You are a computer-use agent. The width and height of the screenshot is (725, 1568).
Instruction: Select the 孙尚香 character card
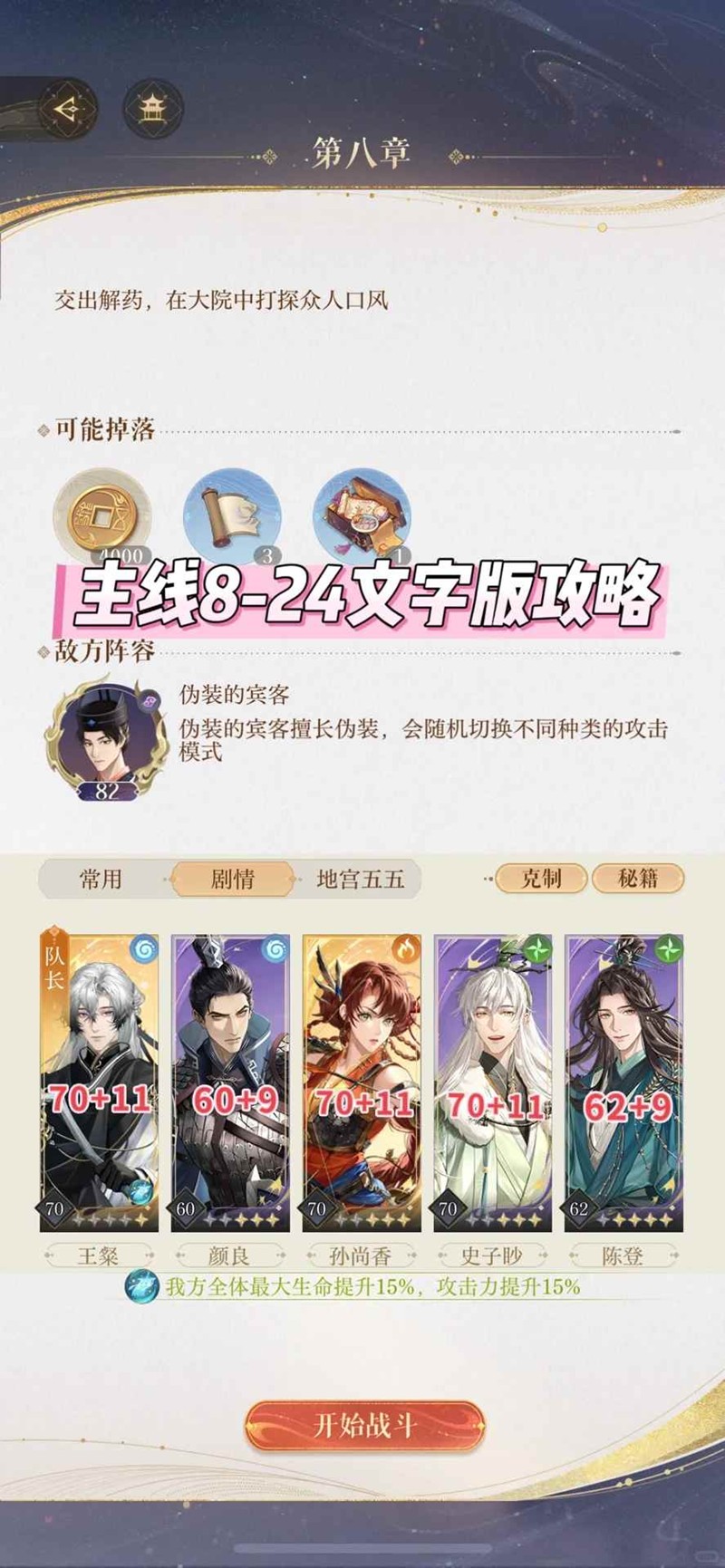(362, 1082)
